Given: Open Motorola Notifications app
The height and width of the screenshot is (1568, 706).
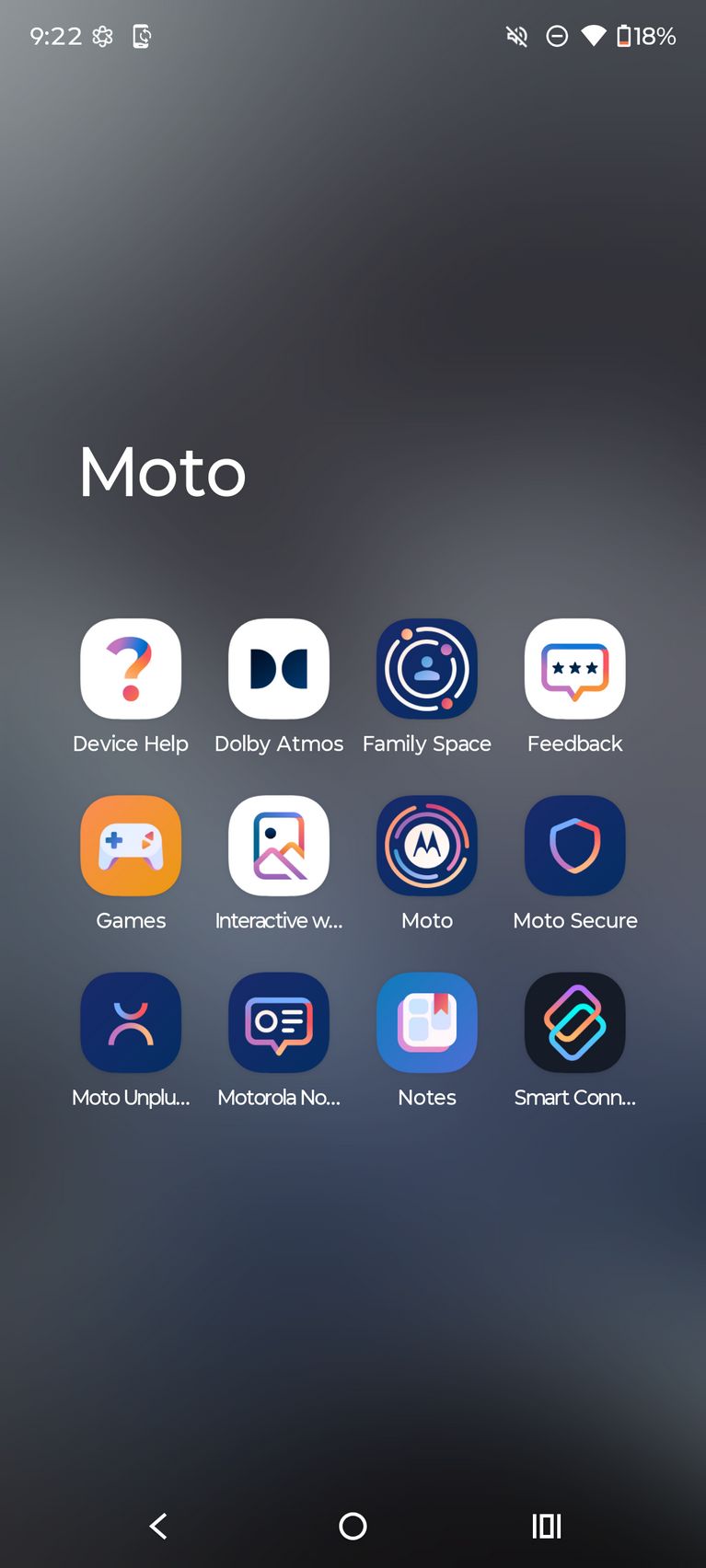Looking at the screenshot, I should 279,1022.
